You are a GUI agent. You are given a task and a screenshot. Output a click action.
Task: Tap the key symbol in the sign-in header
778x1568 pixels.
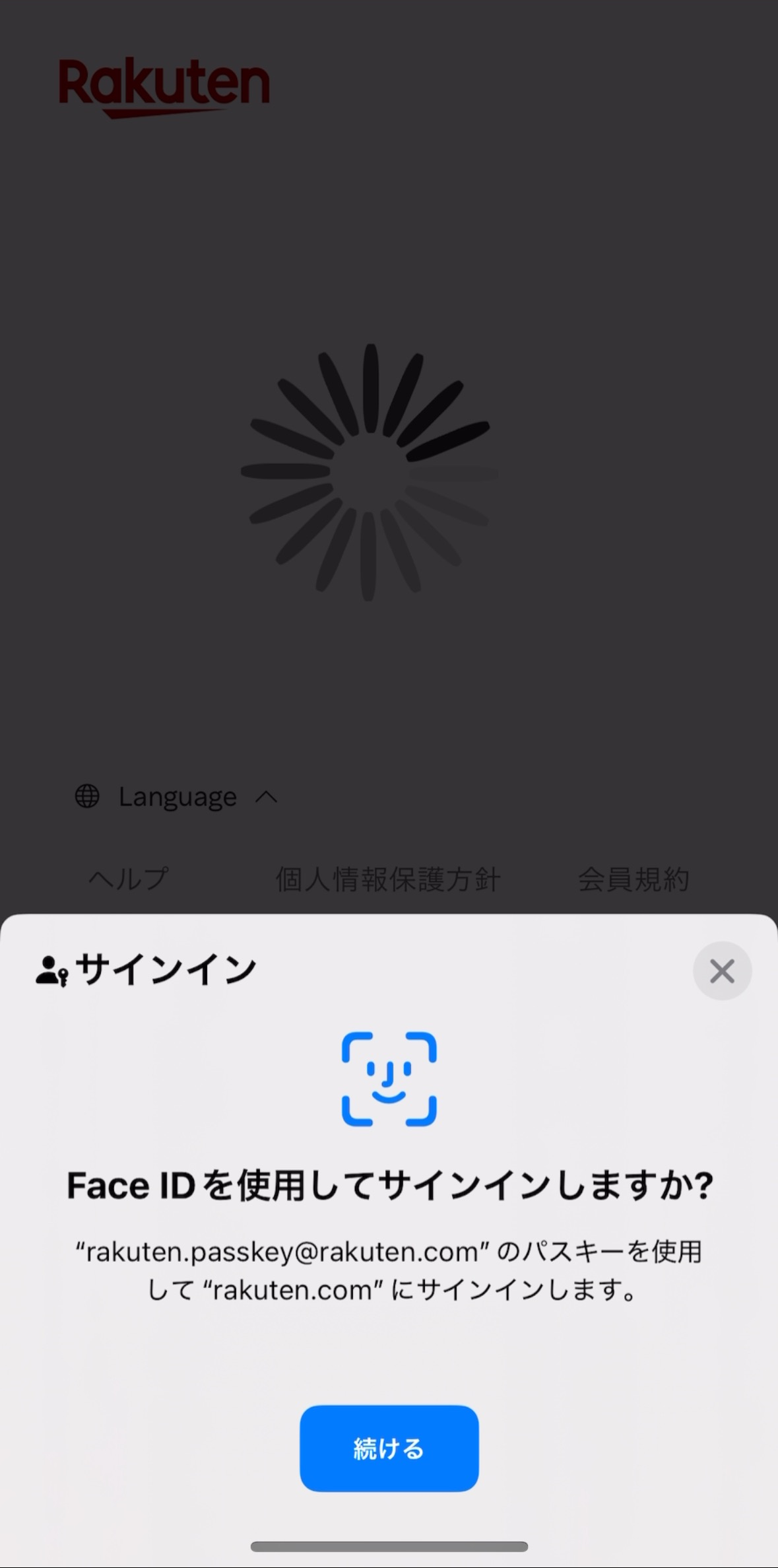(x=63, y=977)
